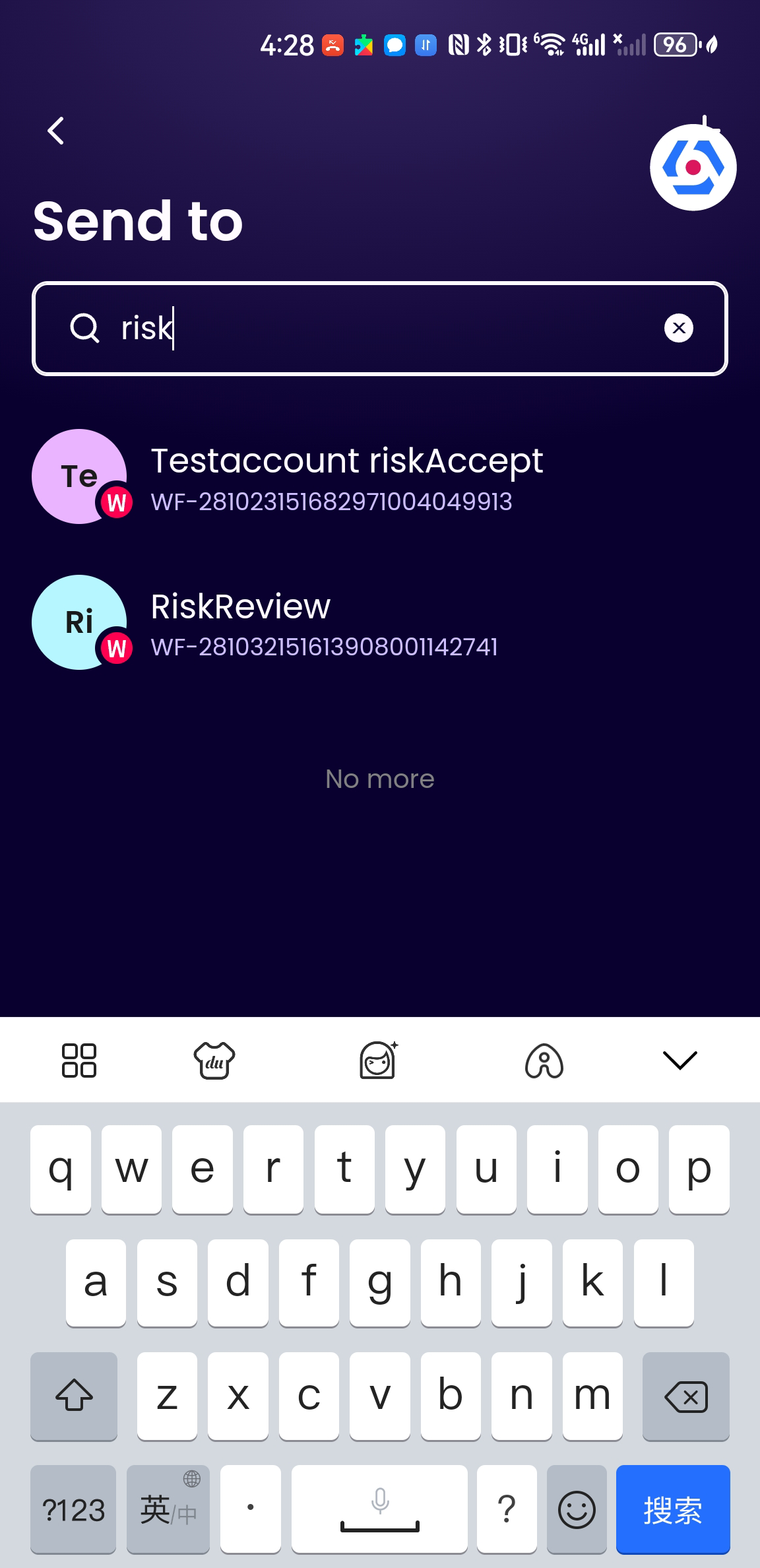Select RiskReview as recipient
The width and height of the screenshot is (760, 1568).
pos(323,622)
